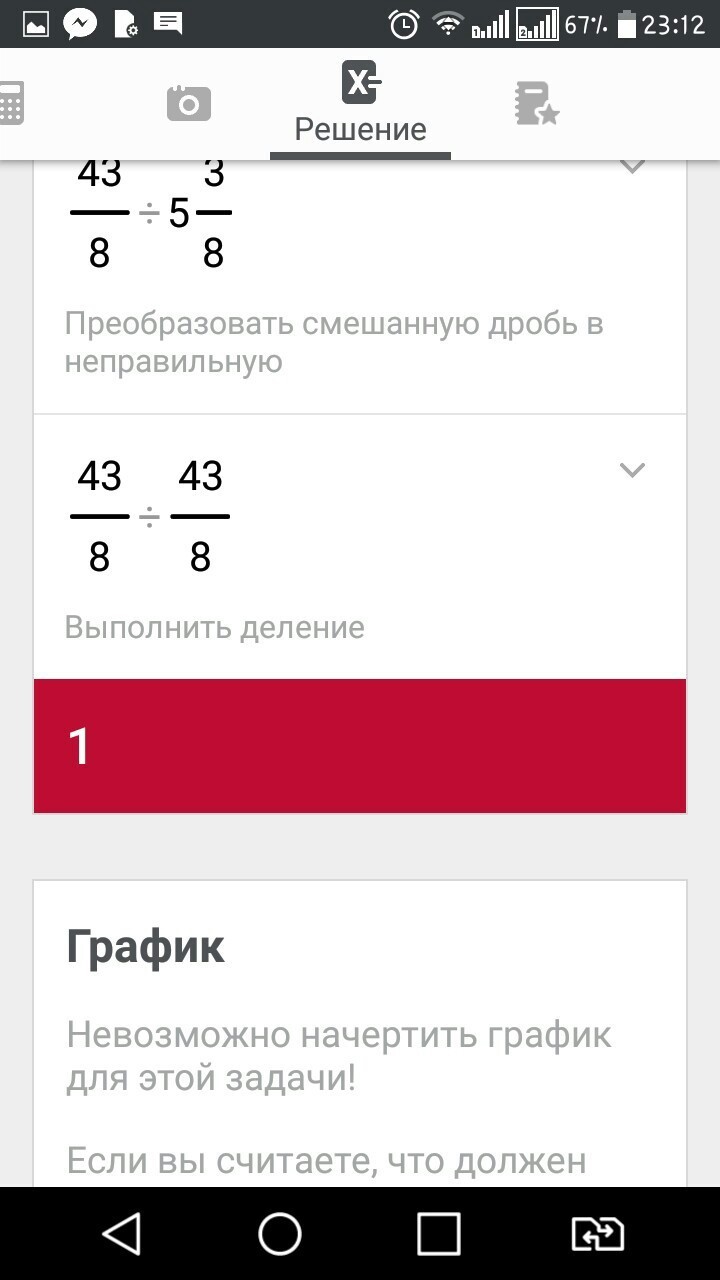Open recent apps from the navigation bar
Viewport: 720px width, 1280px height.
pyautogui.click(x=438, y=1233)
